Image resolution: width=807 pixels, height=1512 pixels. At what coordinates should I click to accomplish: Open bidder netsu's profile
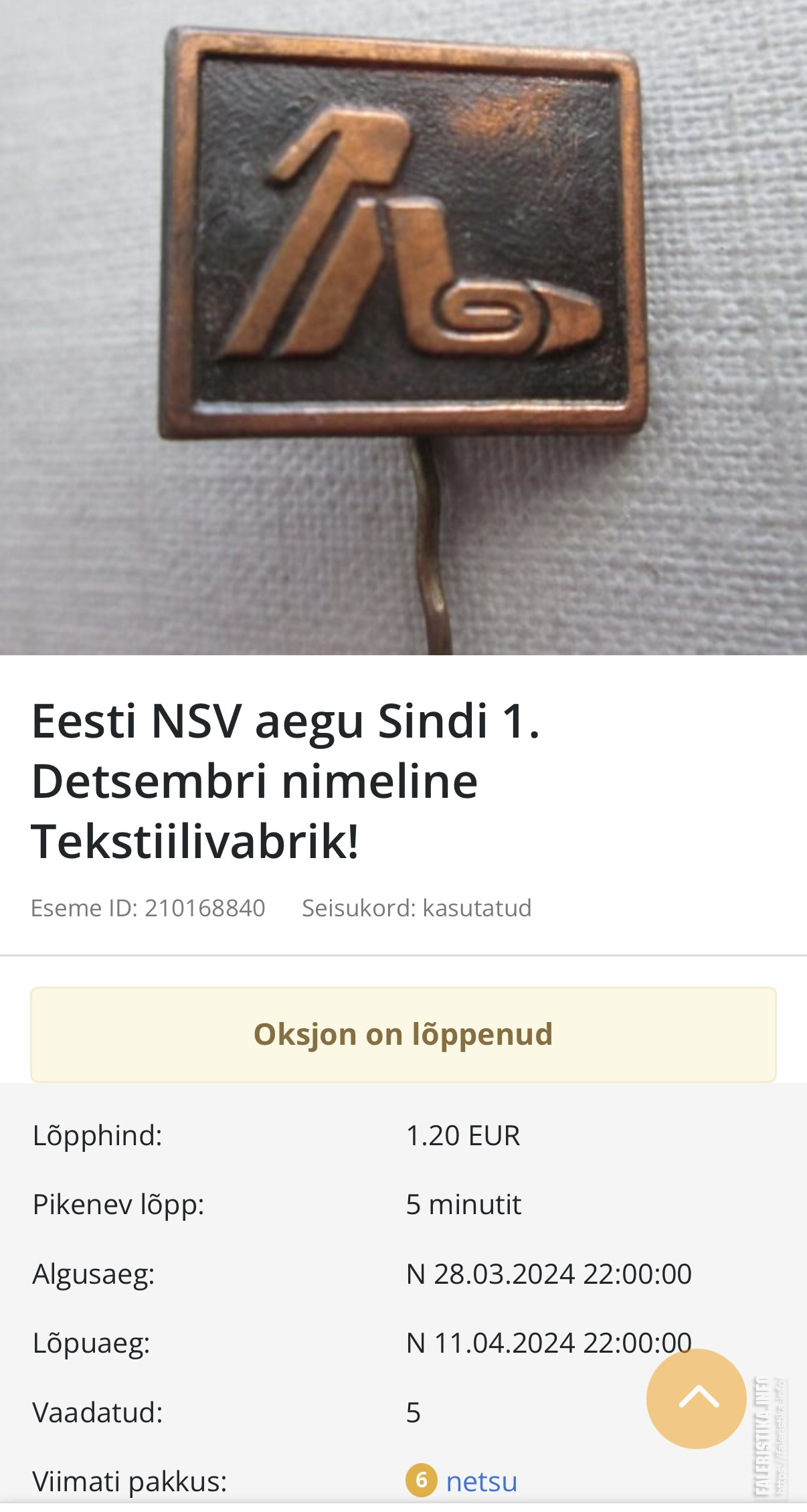pyautogui.click(x=481, y=1481)
